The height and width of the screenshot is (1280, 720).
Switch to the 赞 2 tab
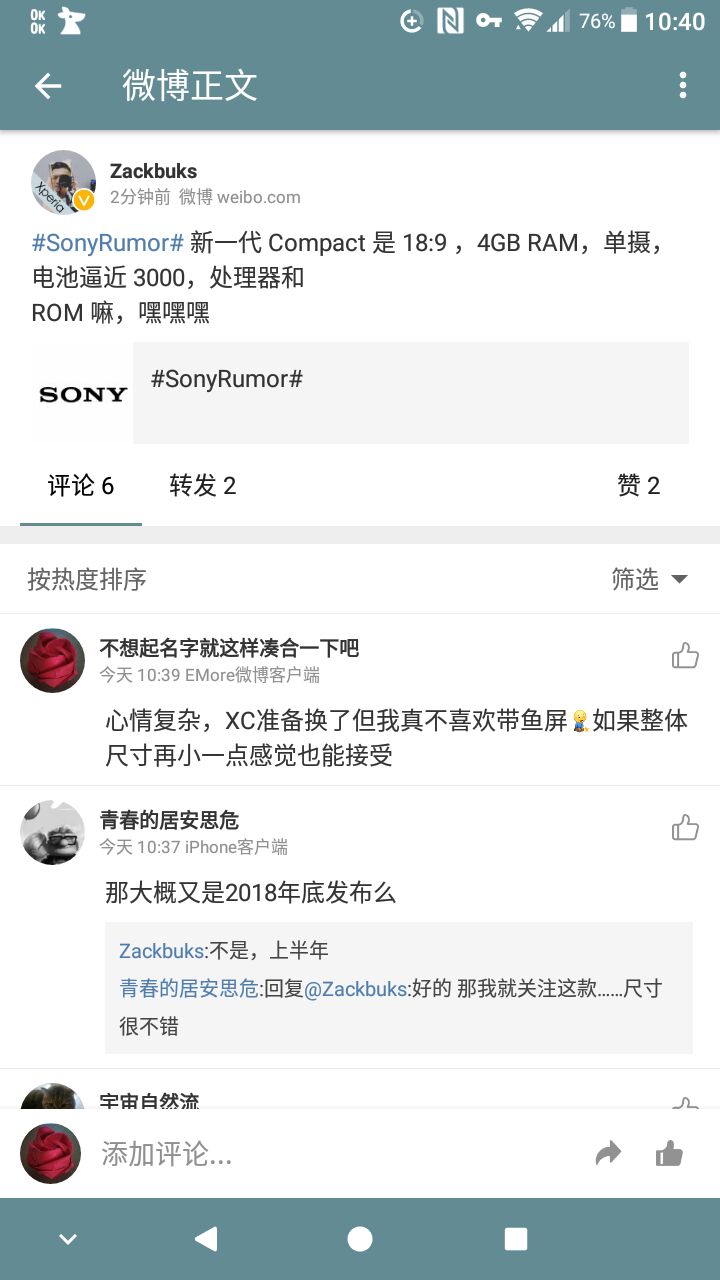[x=638, y=486]
